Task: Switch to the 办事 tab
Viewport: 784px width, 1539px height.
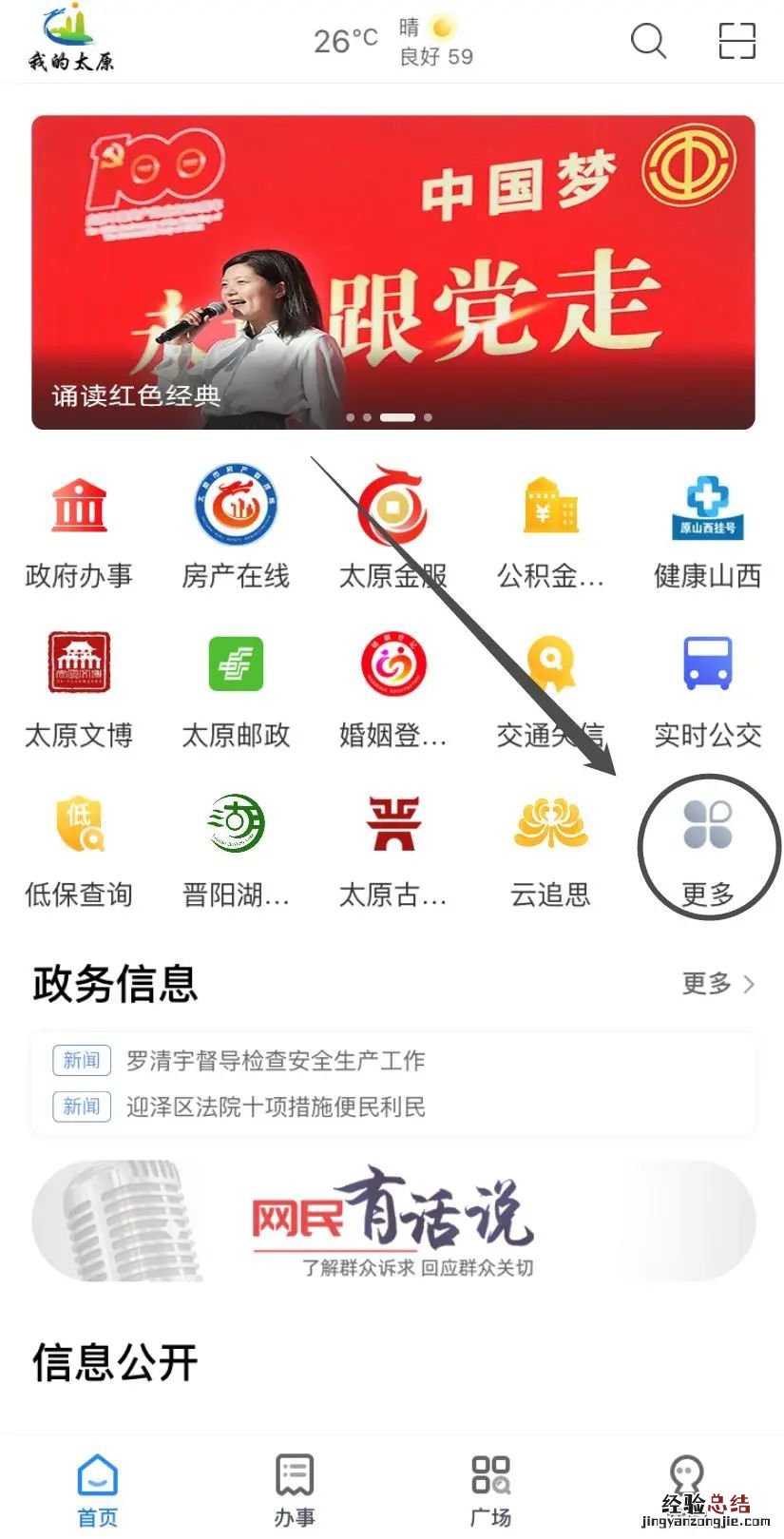Action: coord(295,1489)
